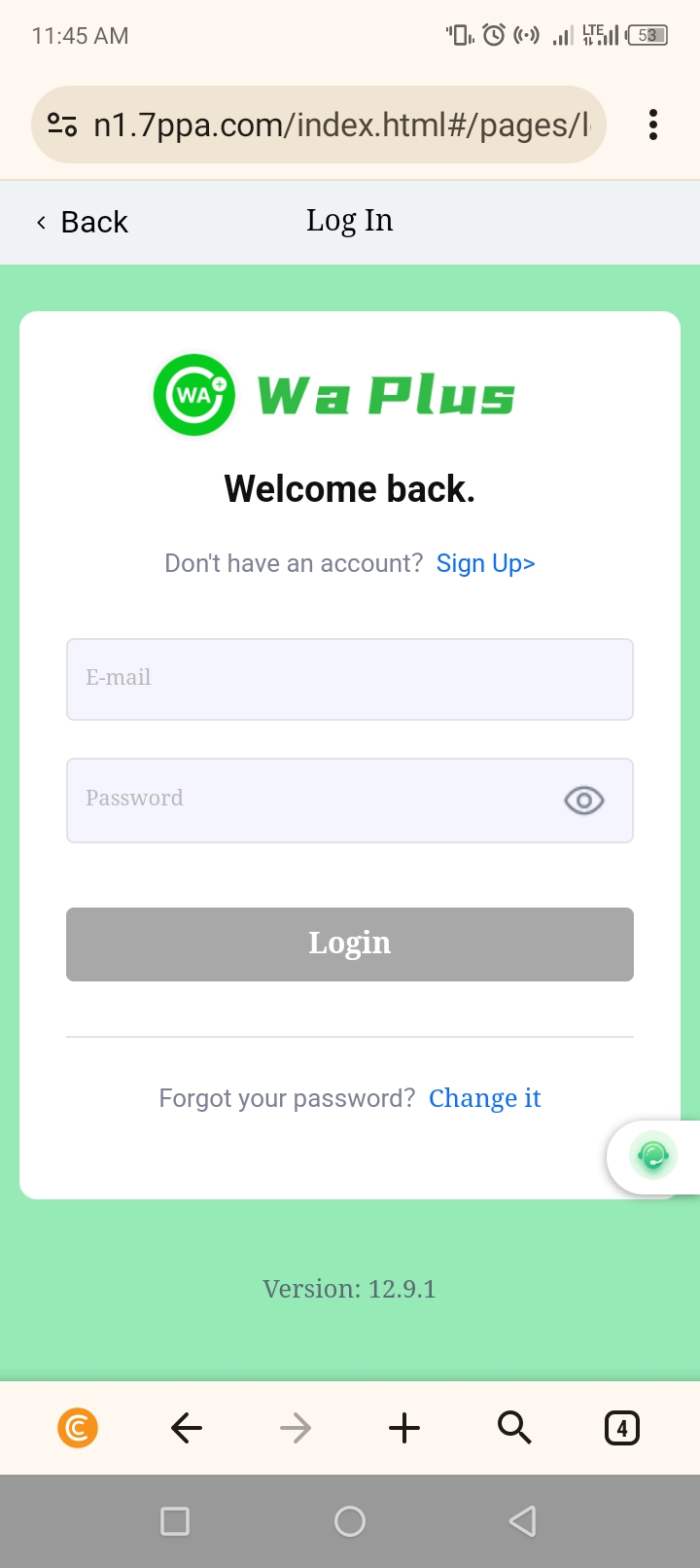Open the Sign Up link
The image size is (700, 1568).
coord(485,563)
